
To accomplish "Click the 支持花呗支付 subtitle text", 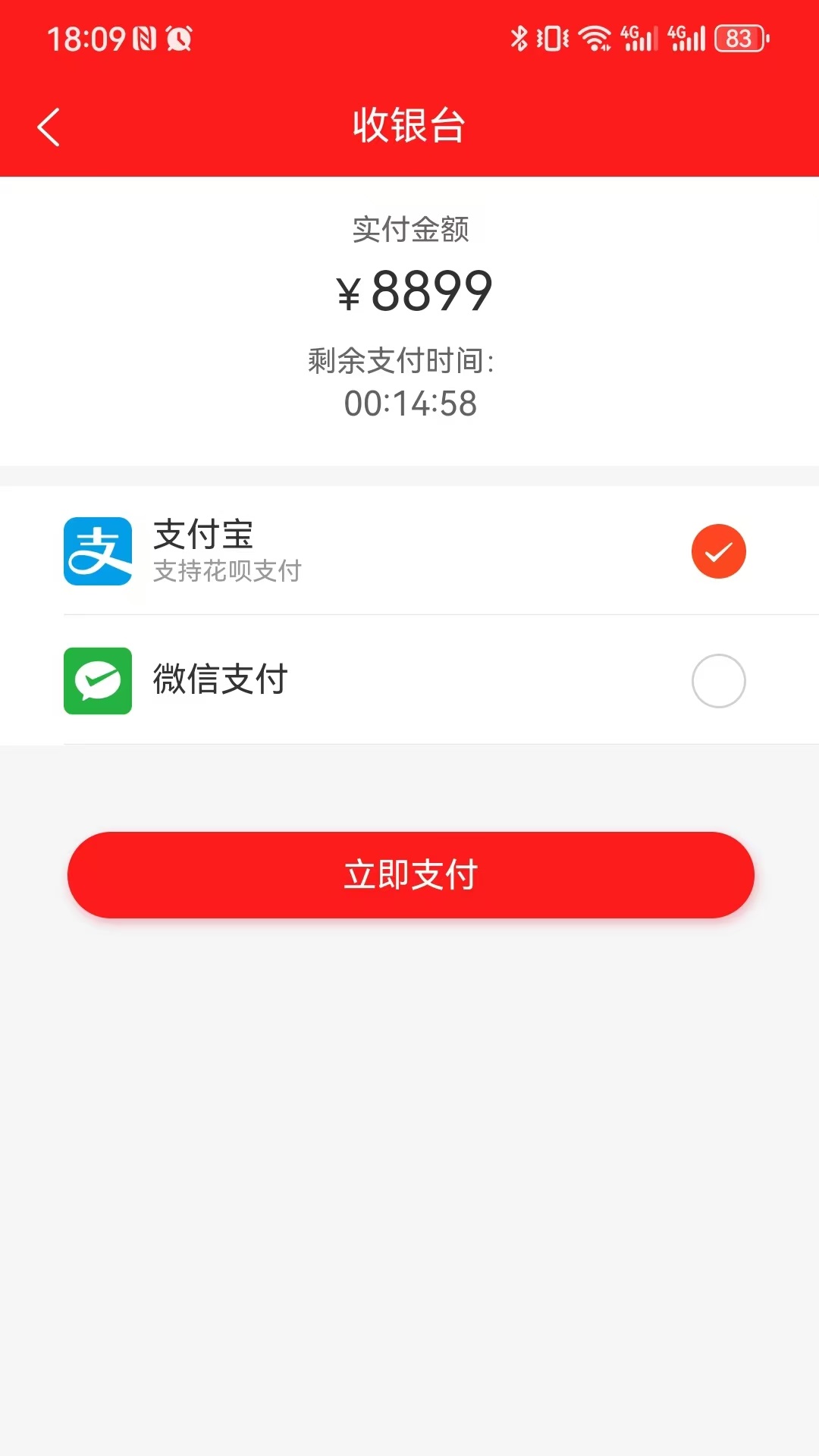I will tap(227, 571).
